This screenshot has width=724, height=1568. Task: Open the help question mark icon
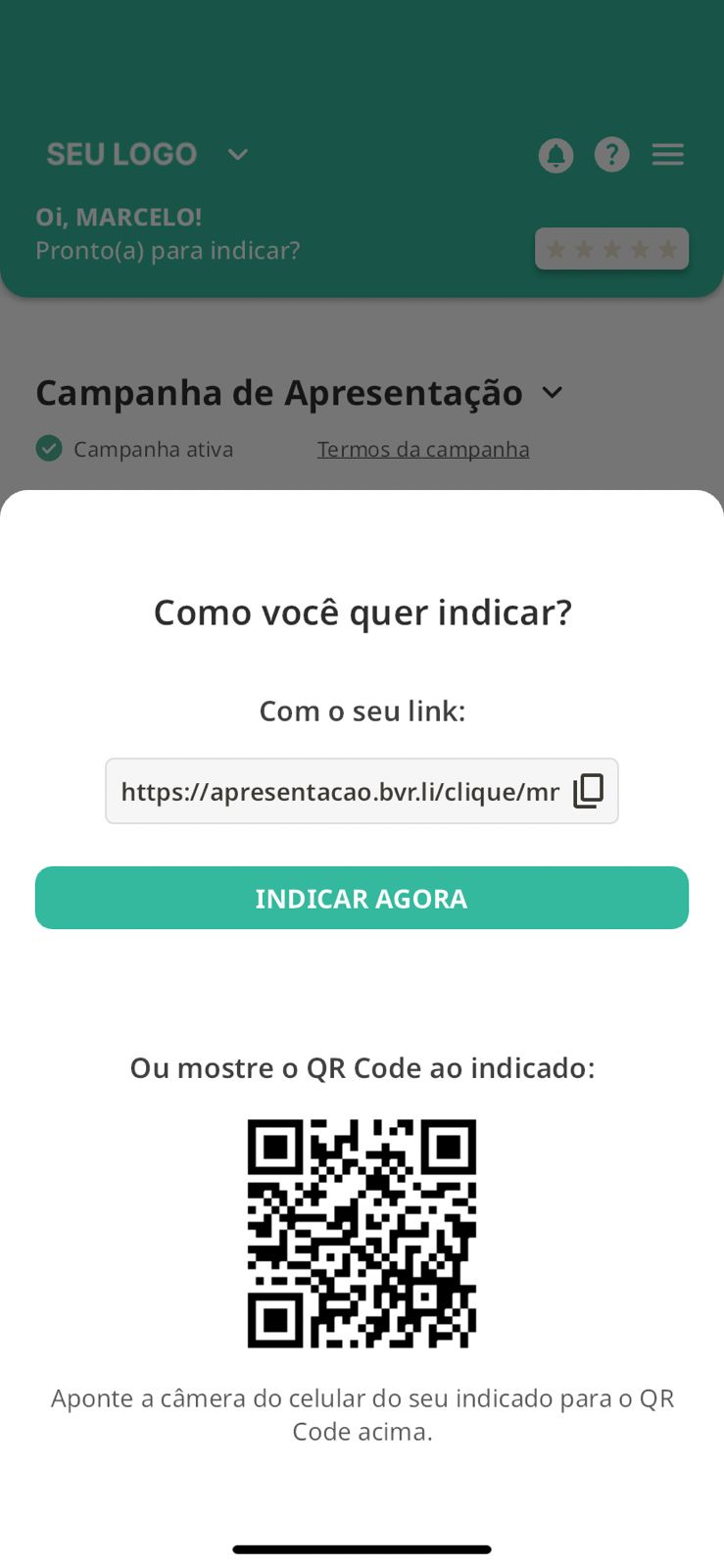612,155
